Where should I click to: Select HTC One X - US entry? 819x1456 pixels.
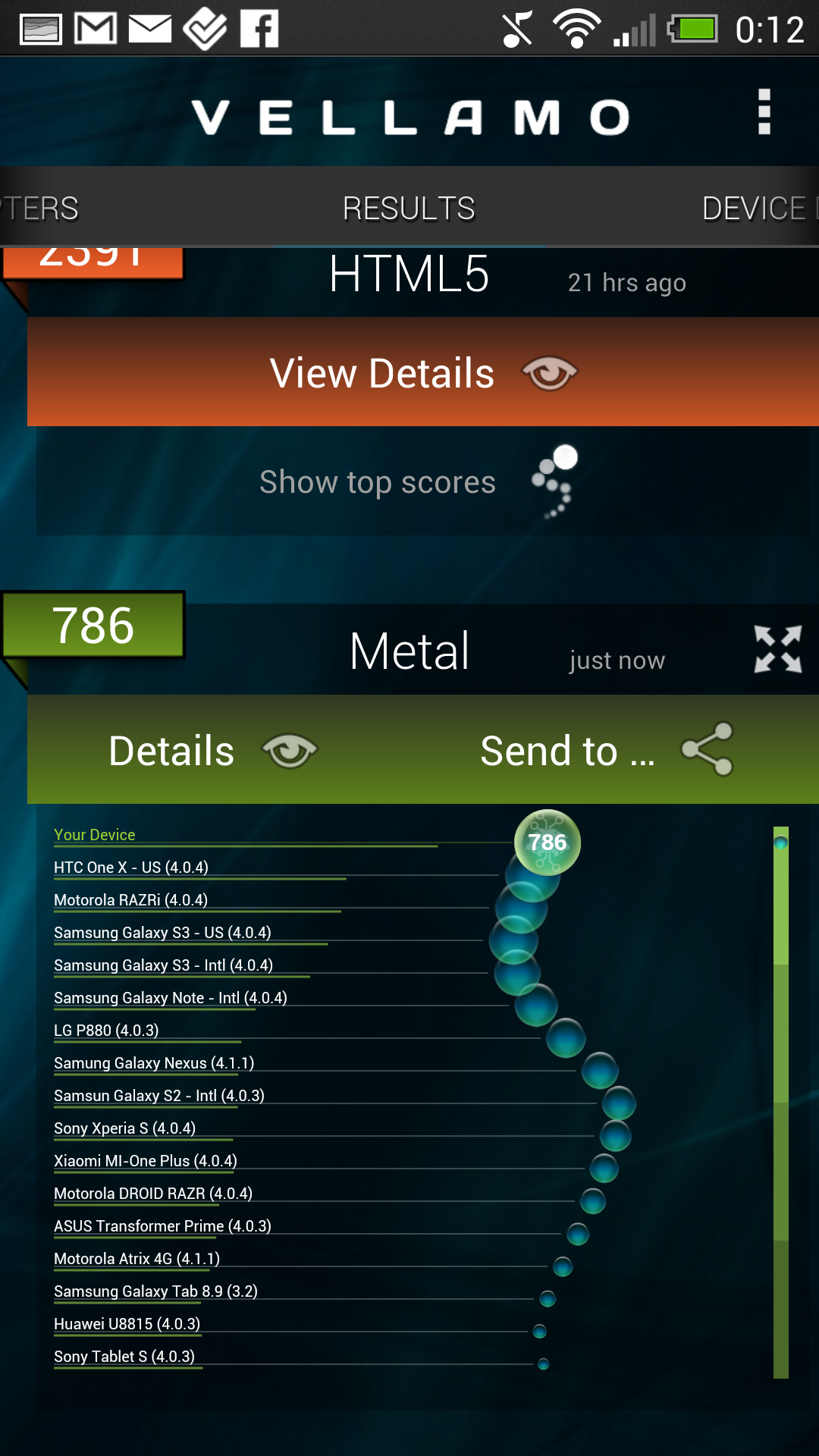[x=131, y=868]
